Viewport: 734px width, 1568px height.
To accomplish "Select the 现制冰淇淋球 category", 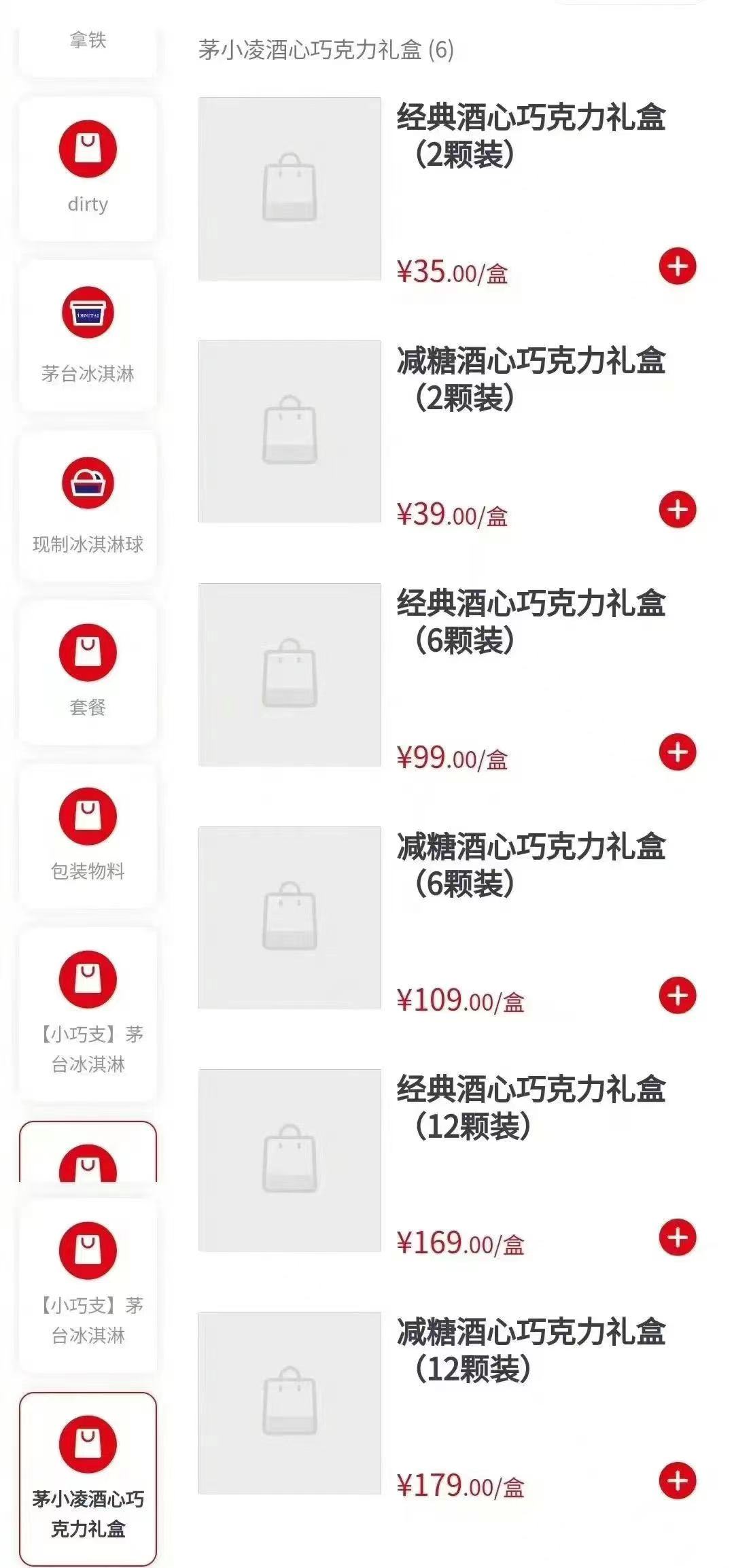I will coord(88,506).
